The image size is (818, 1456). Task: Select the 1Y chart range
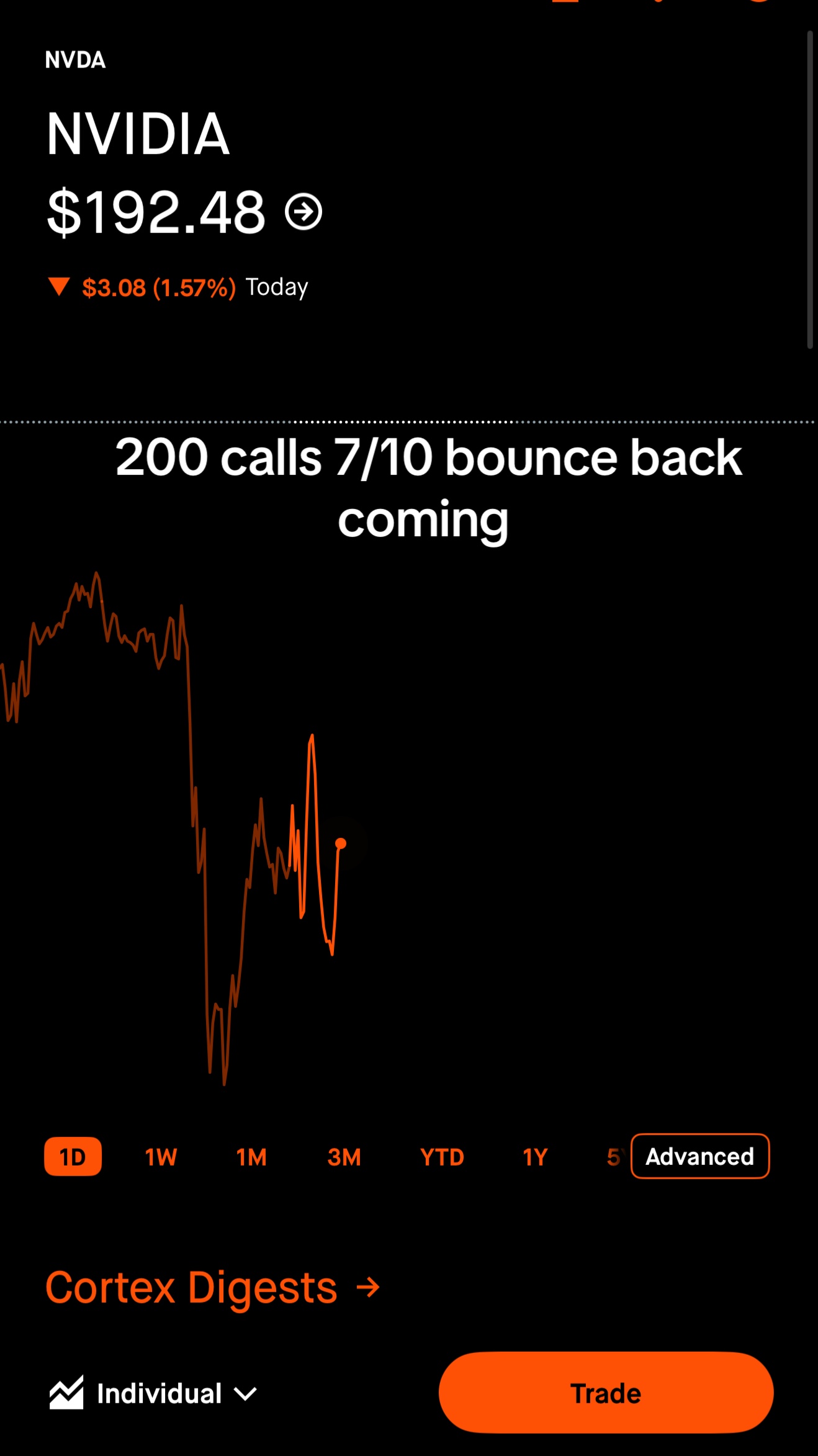pyautogui.click(x=535, y=1157)
